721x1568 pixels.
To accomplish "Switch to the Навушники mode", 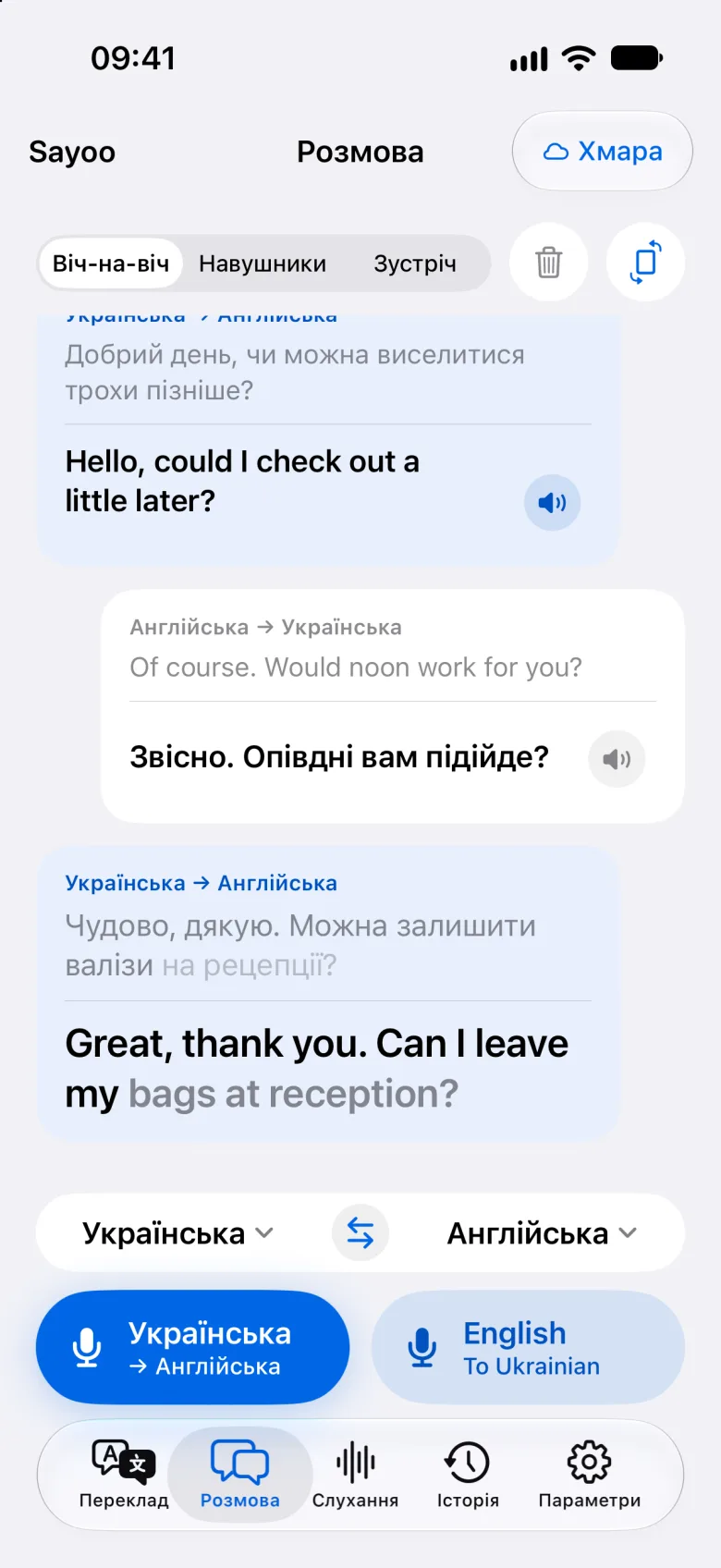I will click(263, 263).
